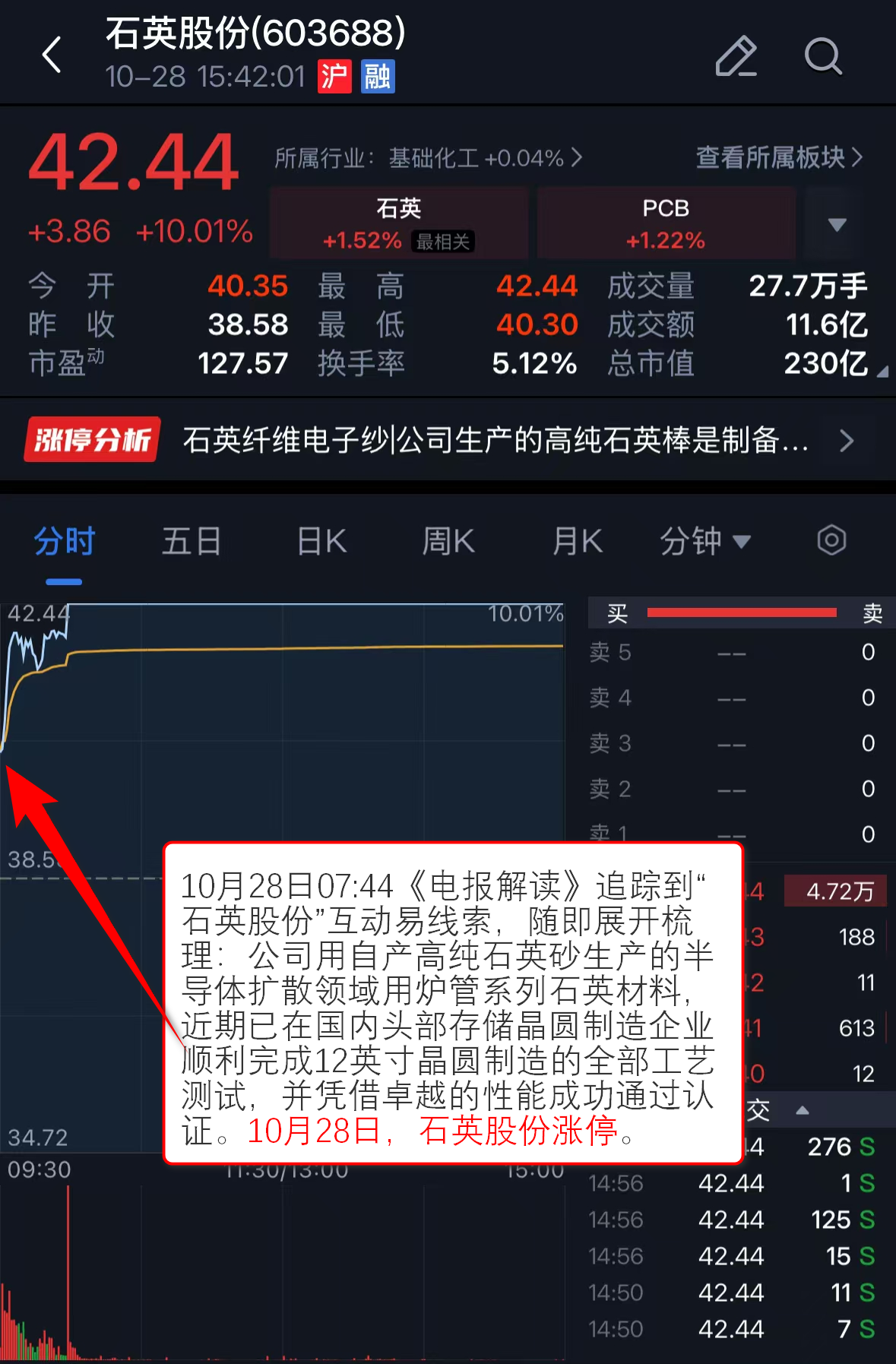Open the 基础化工 industry link
This screenshot has height=1364, width=896.
tap(428, 158)
